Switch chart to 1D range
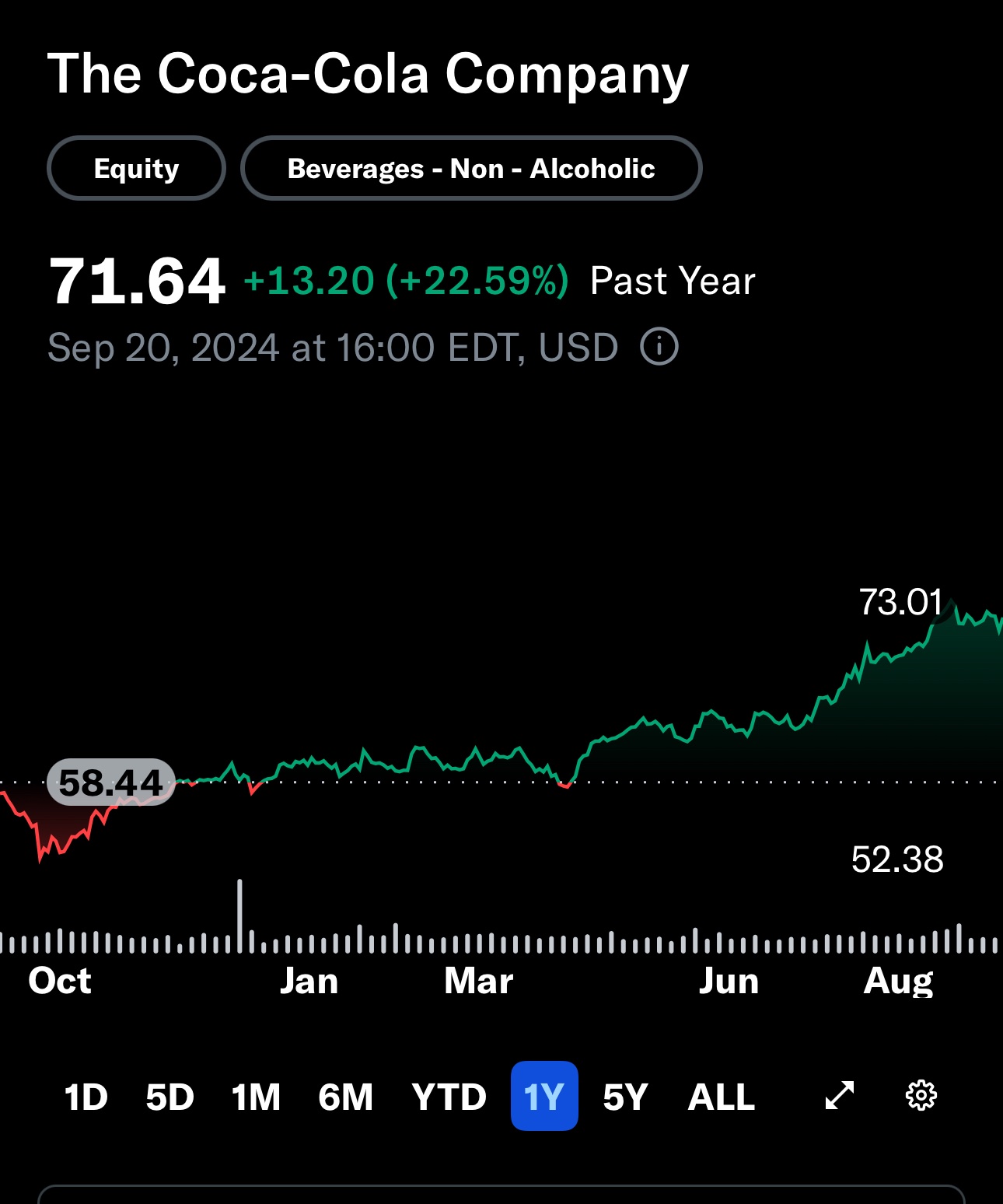 tap(86, 1097)
